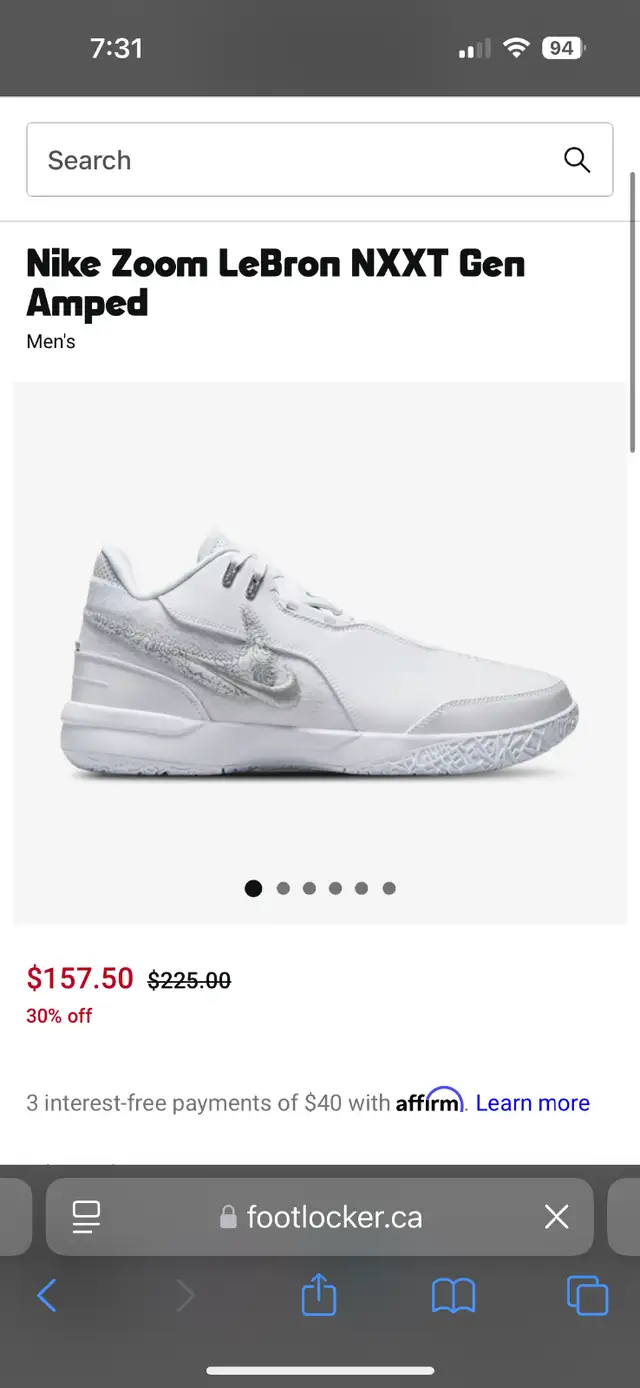Tap the Search field

click(x=320, y=160)
